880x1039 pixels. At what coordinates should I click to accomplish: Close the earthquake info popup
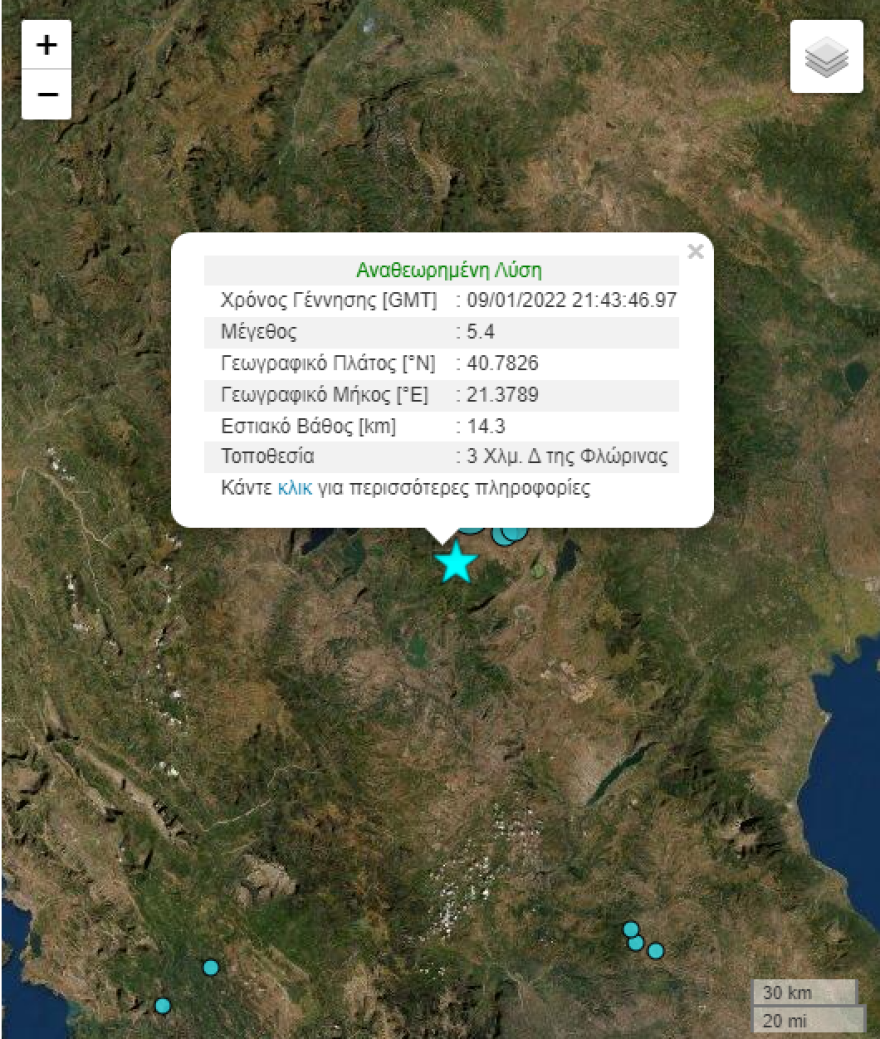(x=696, y=252)
